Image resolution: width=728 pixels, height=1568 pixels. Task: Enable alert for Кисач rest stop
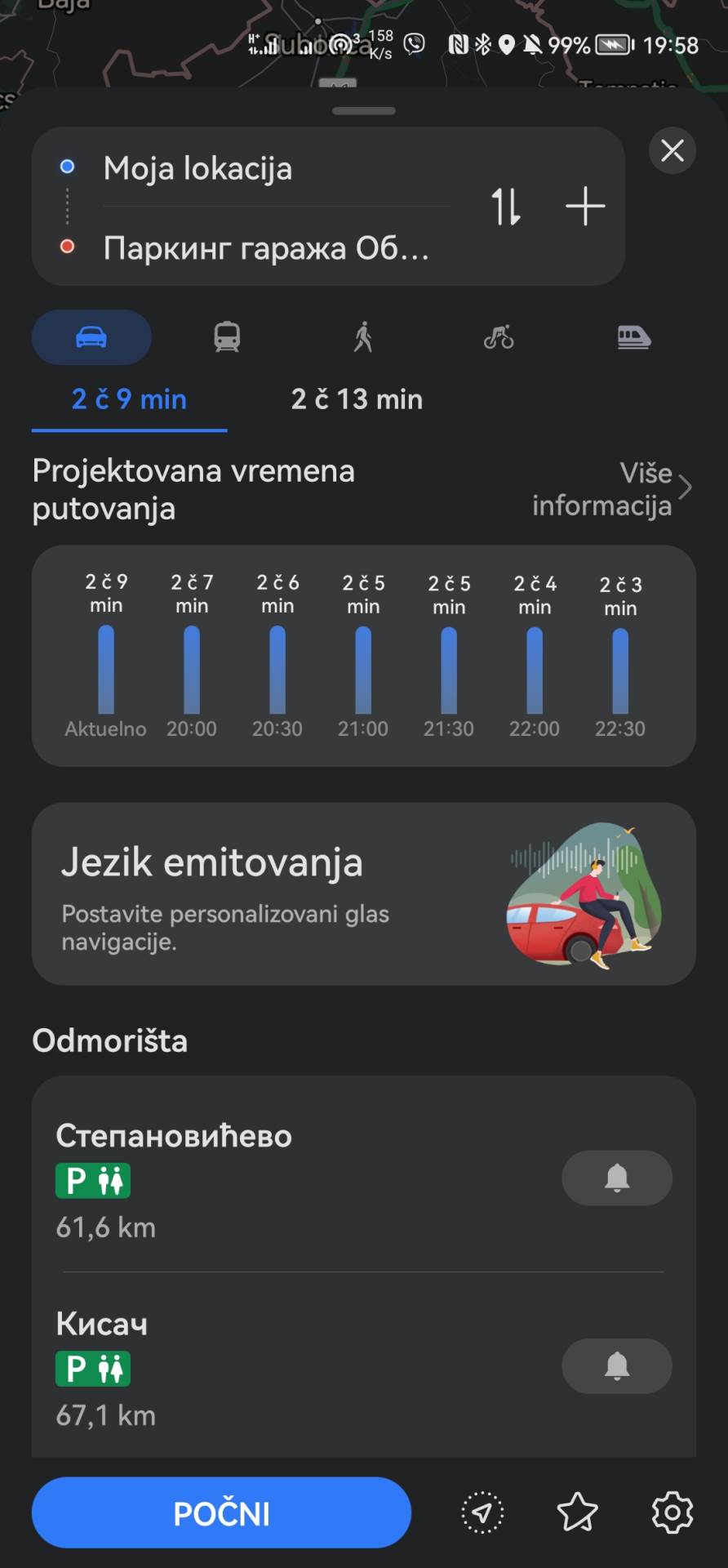[617, 1366]
